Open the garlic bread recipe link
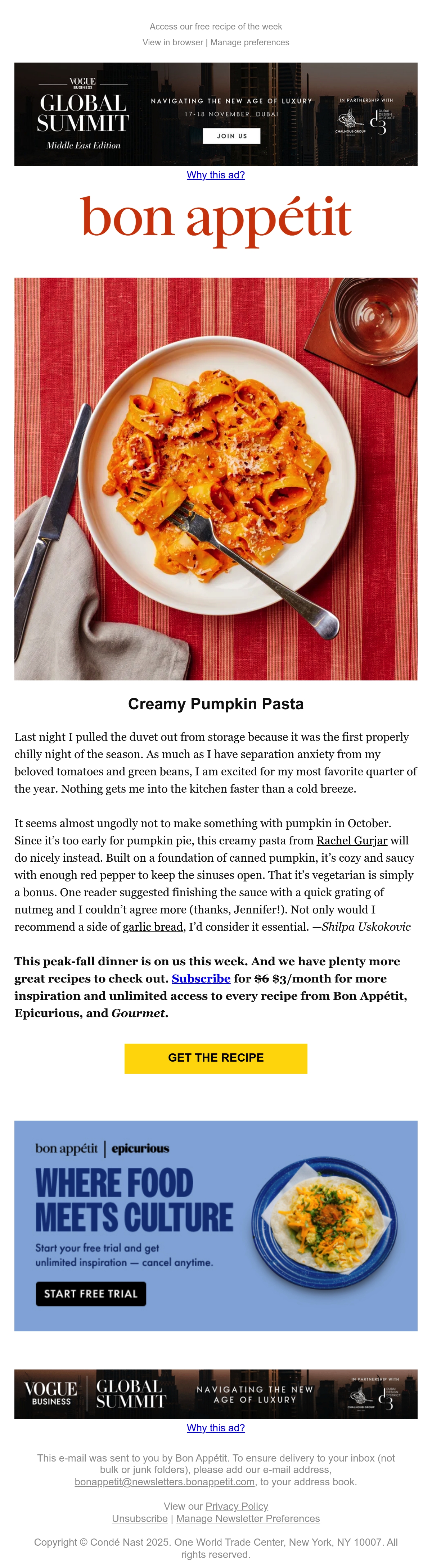The image size is (432, 1568). [x=153, y=926]
